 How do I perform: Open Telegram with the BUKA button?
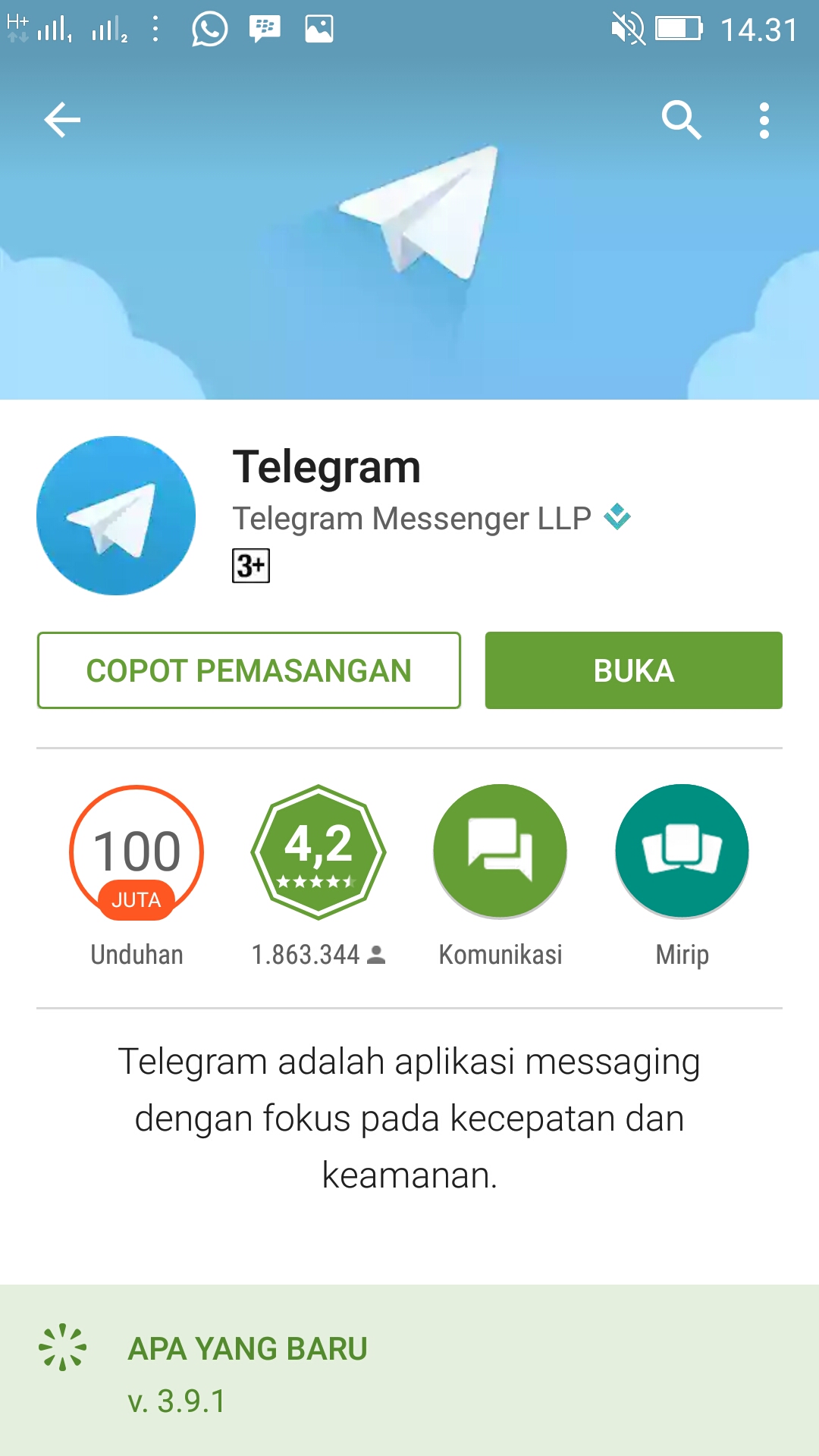633,670
